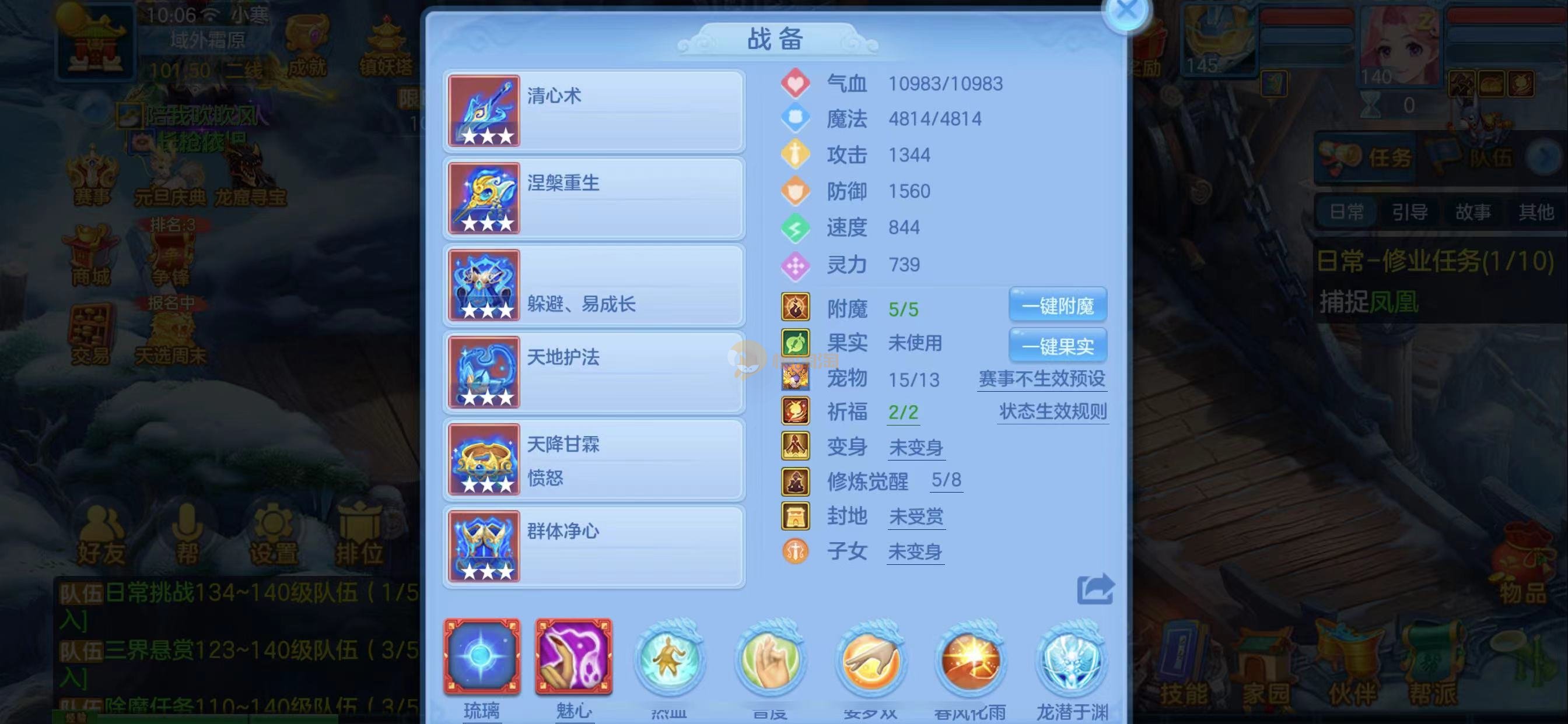Select the 躲避、易成长 equipment row
This screenshot has height=724, width=1568.
pyautogui.click(x=594, y=285)
